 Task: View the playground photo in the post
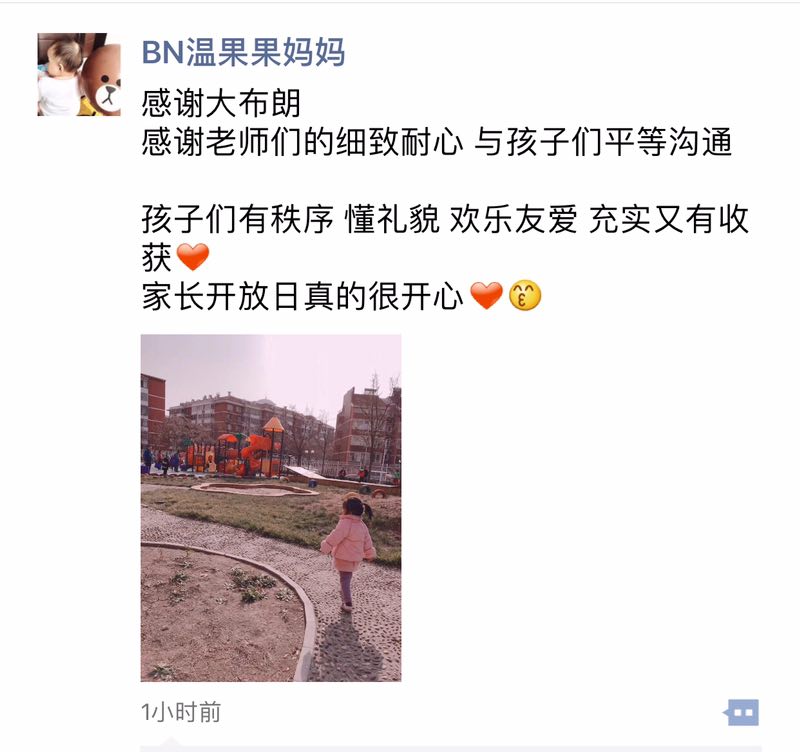tap(271, 507)
